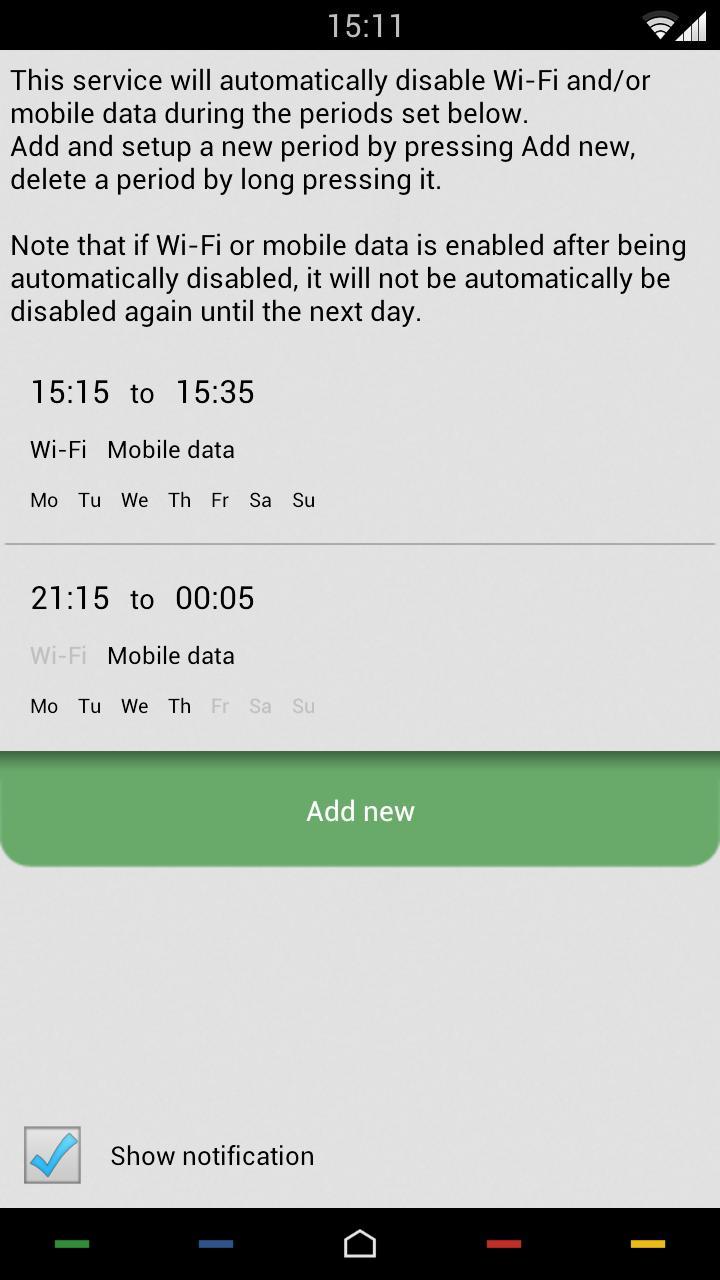Add a new disable period

[x=360, y=811]
